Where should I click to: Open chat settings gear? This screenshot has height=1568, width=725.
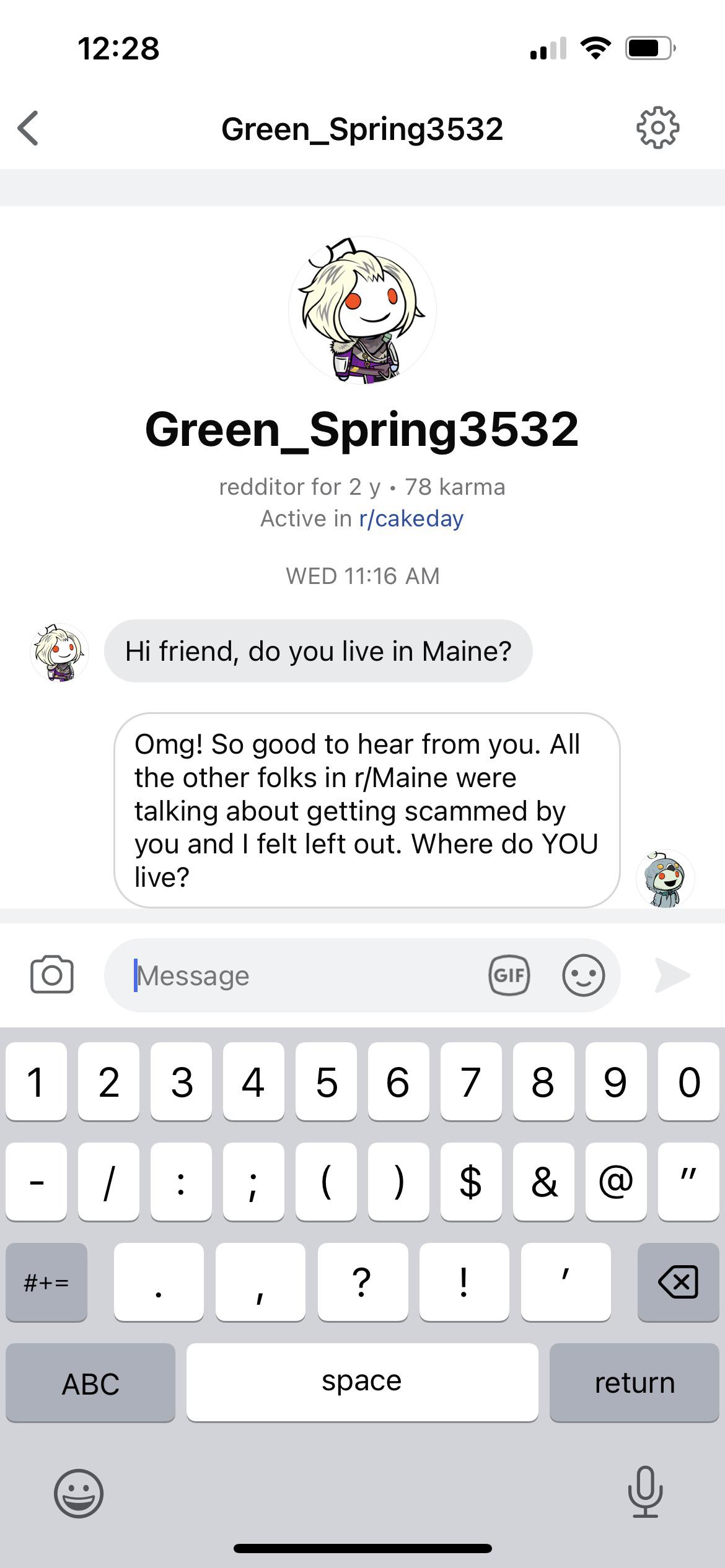[657, 128]
